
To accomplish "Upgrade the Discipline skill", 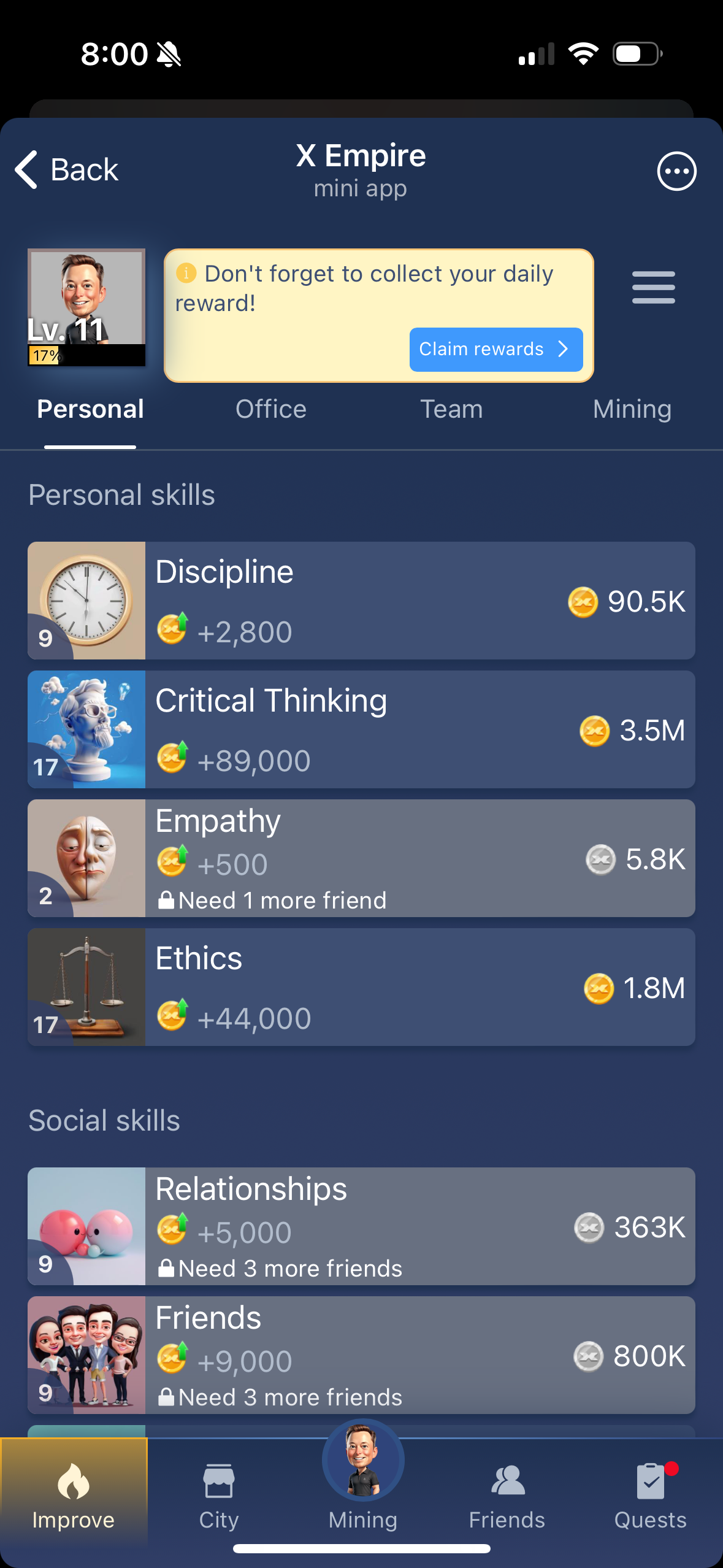I will pos(361,601).
